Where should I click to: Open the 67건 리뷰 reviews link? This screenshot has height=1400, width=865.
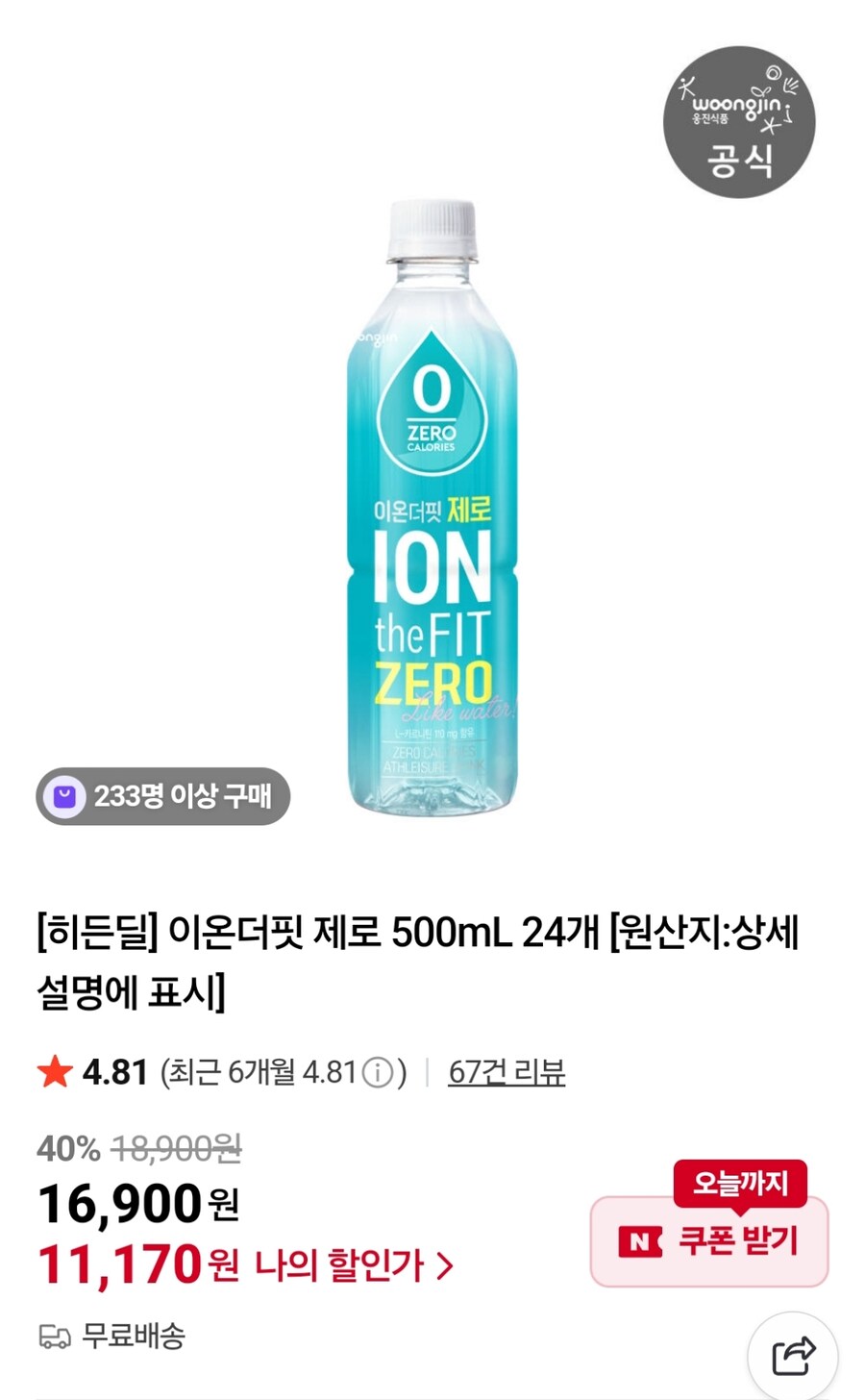coord(506,1071)
